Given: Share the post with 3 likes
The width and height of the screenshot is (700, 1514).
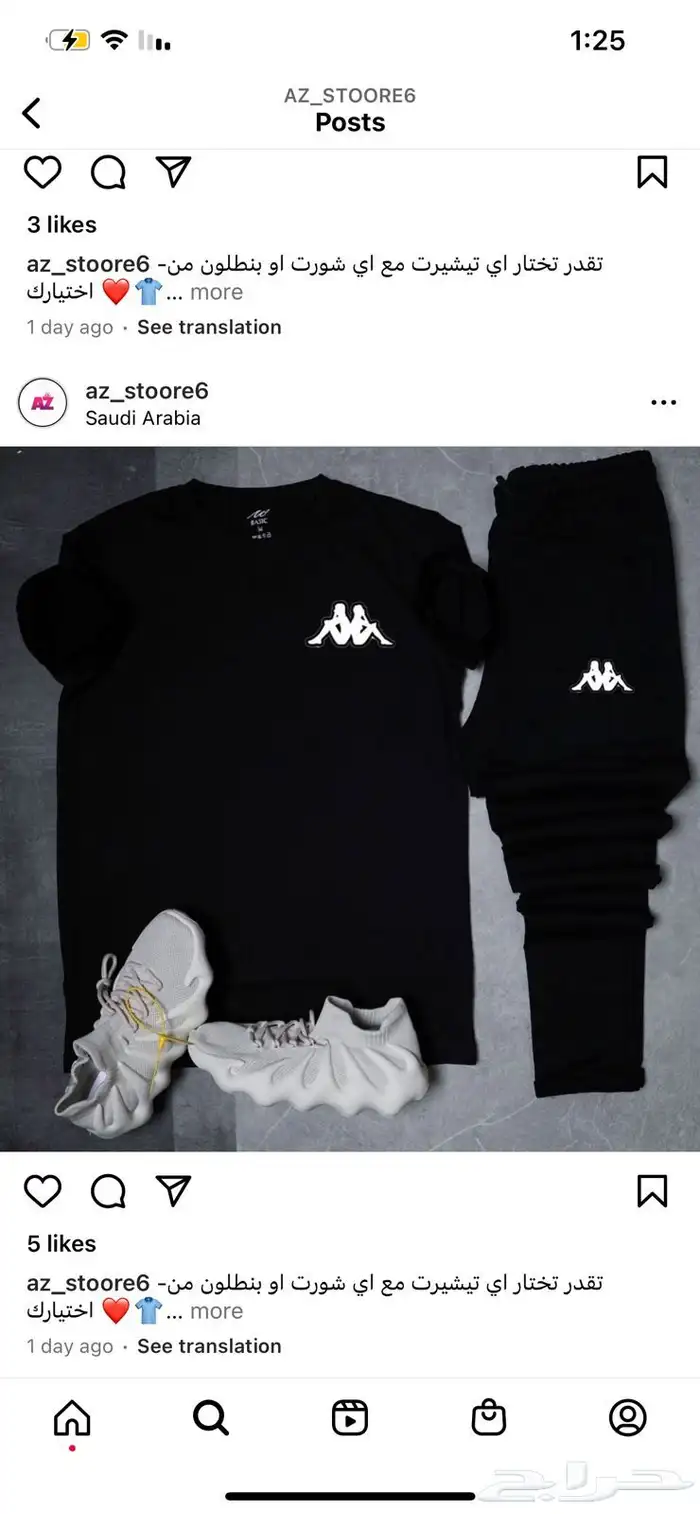Looking at the screenshot, I should click(x=174, y=172).
